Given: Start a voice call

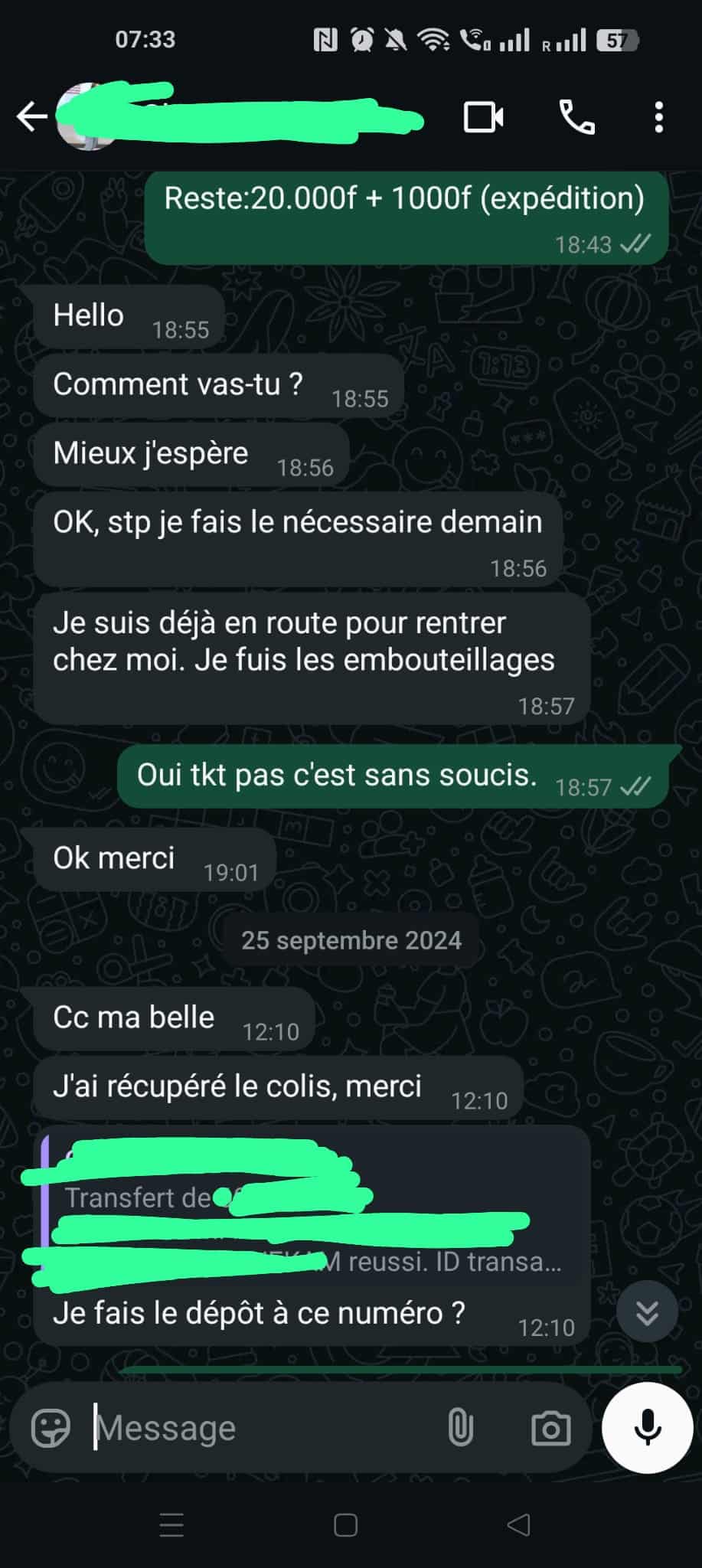Looking at the screenshot, I should coord(576,117).
